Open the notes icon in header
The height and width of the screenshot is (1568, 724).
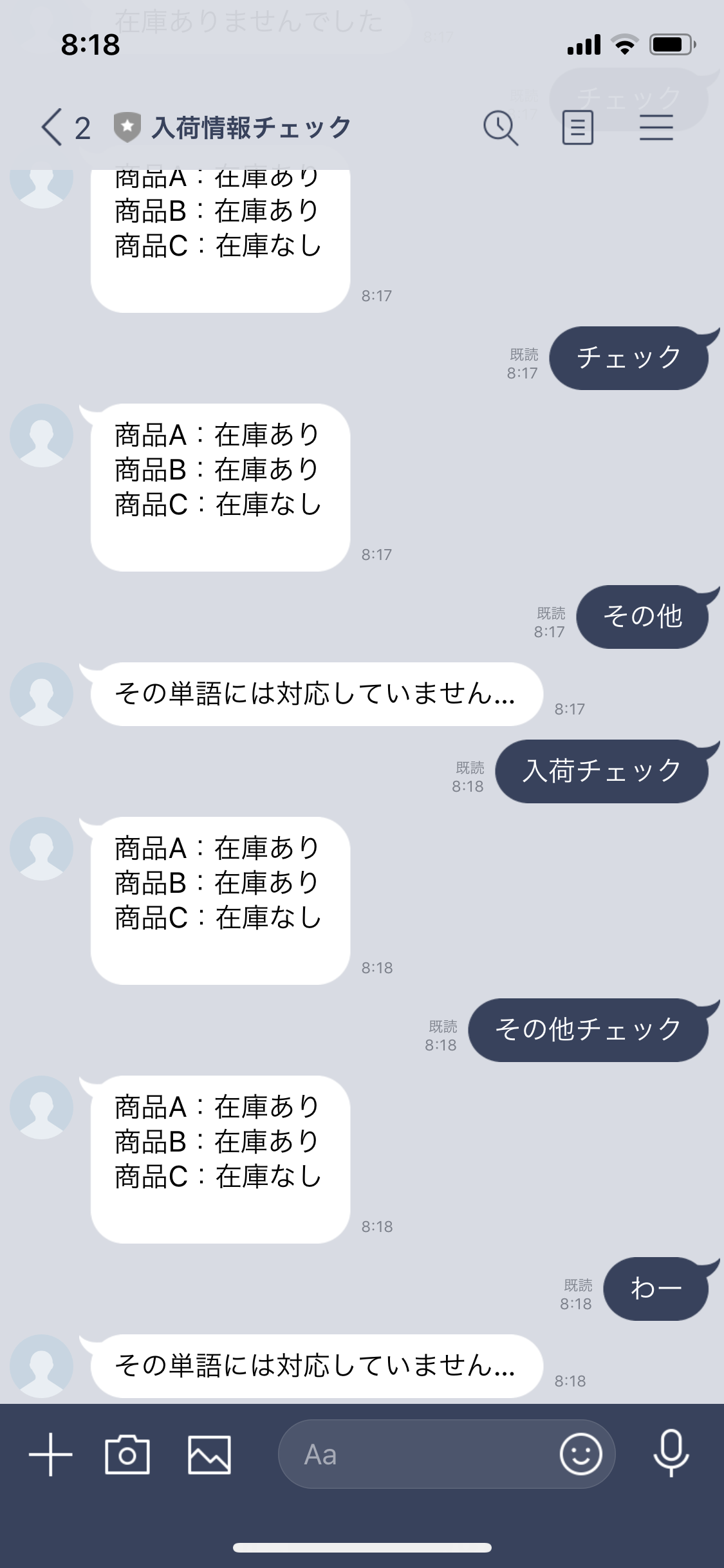click(x=577, y=127)
